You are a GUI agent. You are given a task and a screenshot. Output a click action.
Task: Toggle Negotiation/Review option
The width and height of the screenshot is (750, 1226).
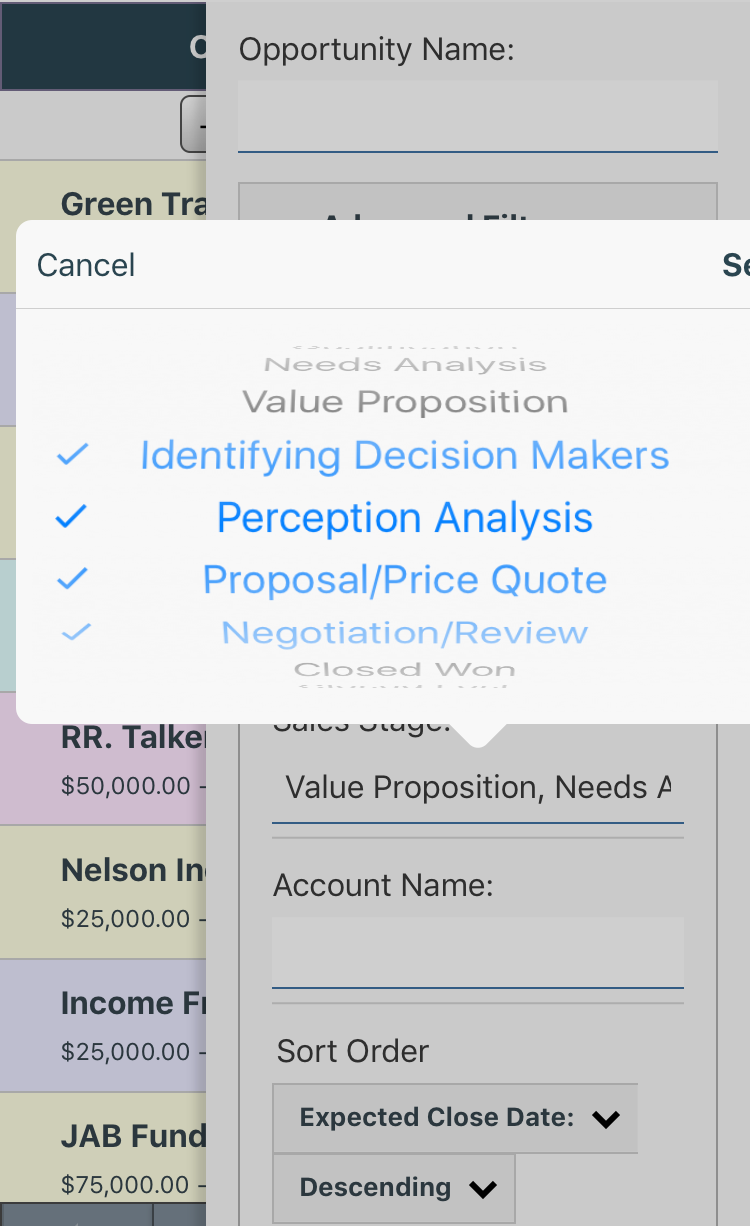pos(404,633)
